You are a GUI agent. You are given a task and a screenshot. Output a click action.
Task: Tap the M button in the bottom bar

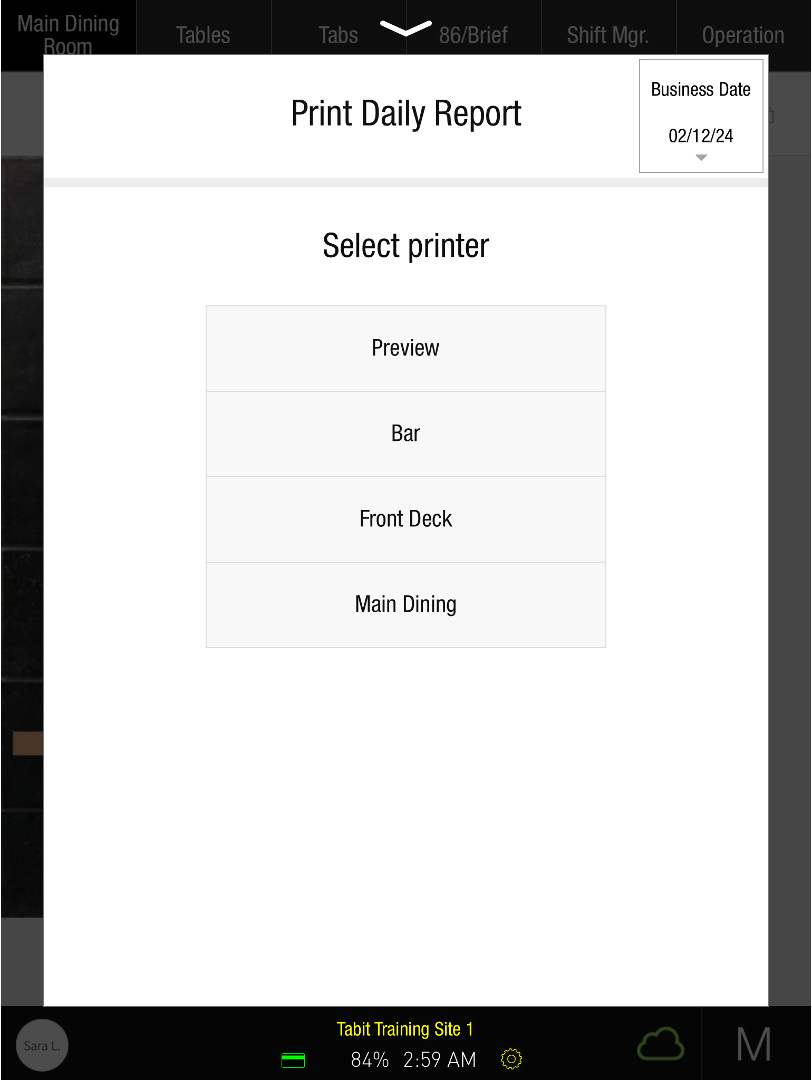754,1045
